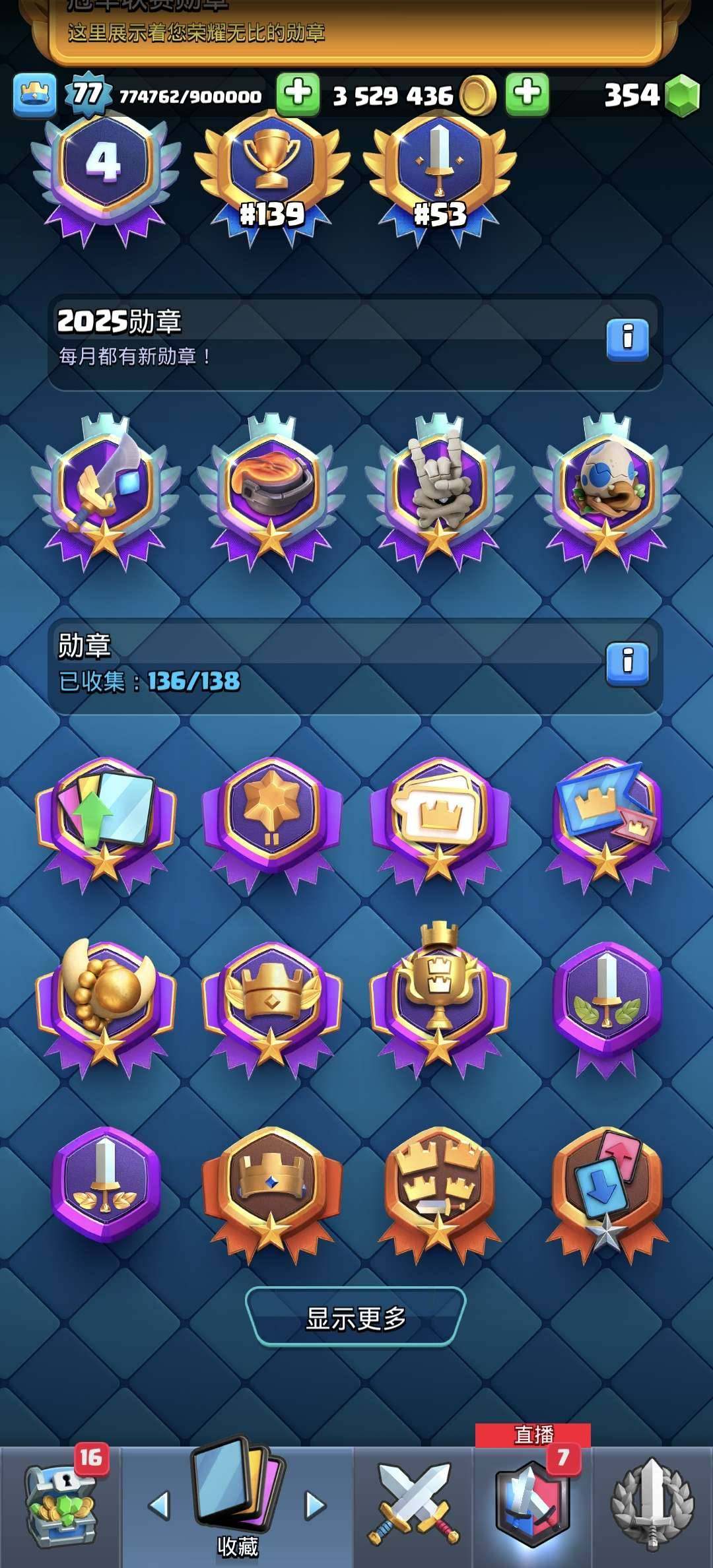Open the card upgrade green arrow badge
This screenshot has width=713, height=1568.
106,822
